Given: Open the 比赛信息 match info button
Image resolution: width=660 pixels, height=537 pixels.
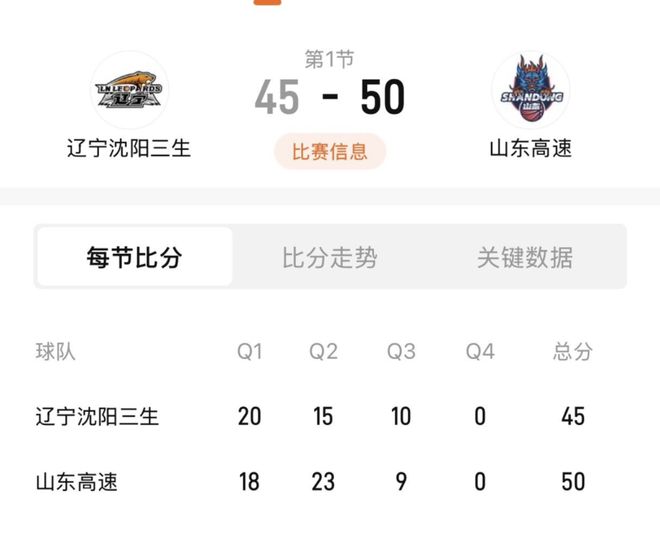Looking at the screenshot, I should tap(330, 152).
